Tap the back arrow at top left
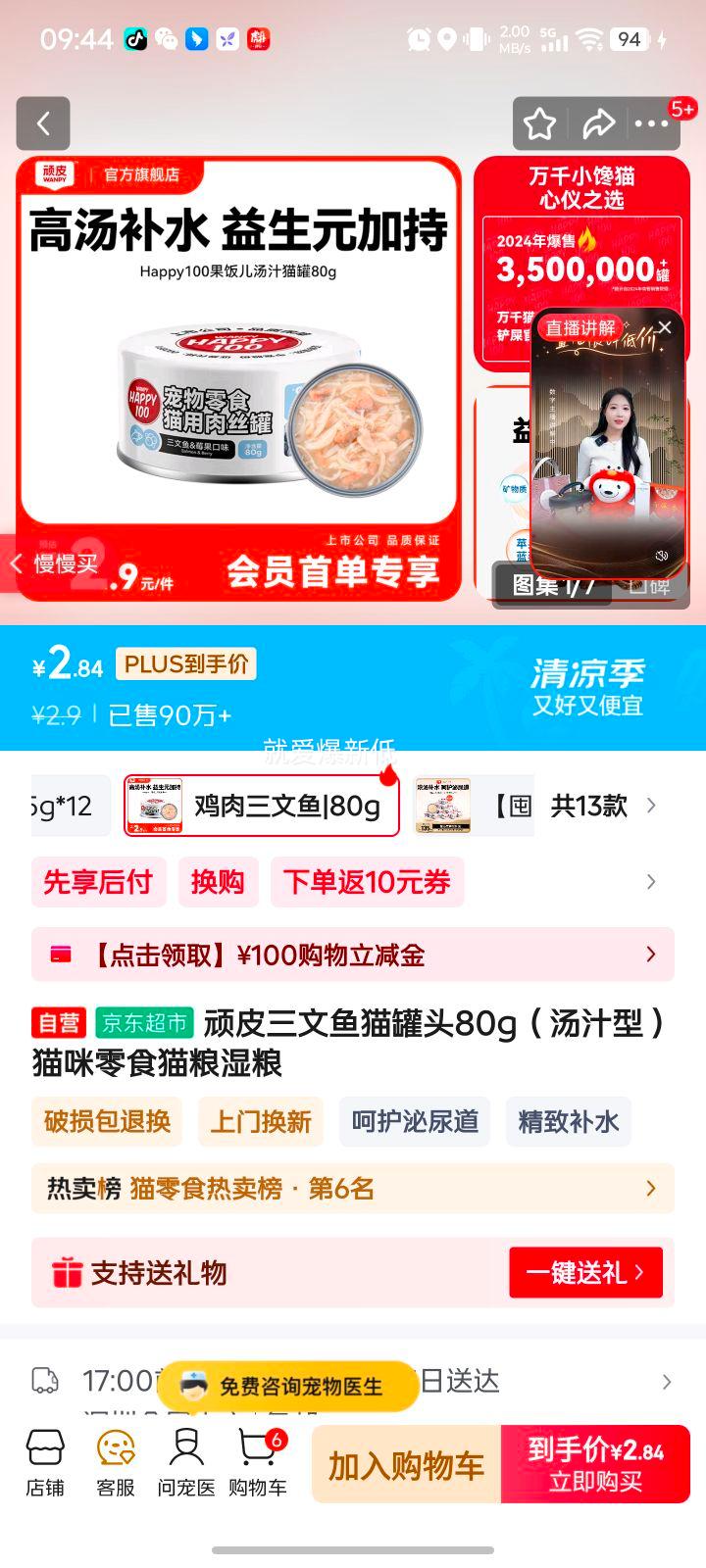 click(x=43, y=123)
